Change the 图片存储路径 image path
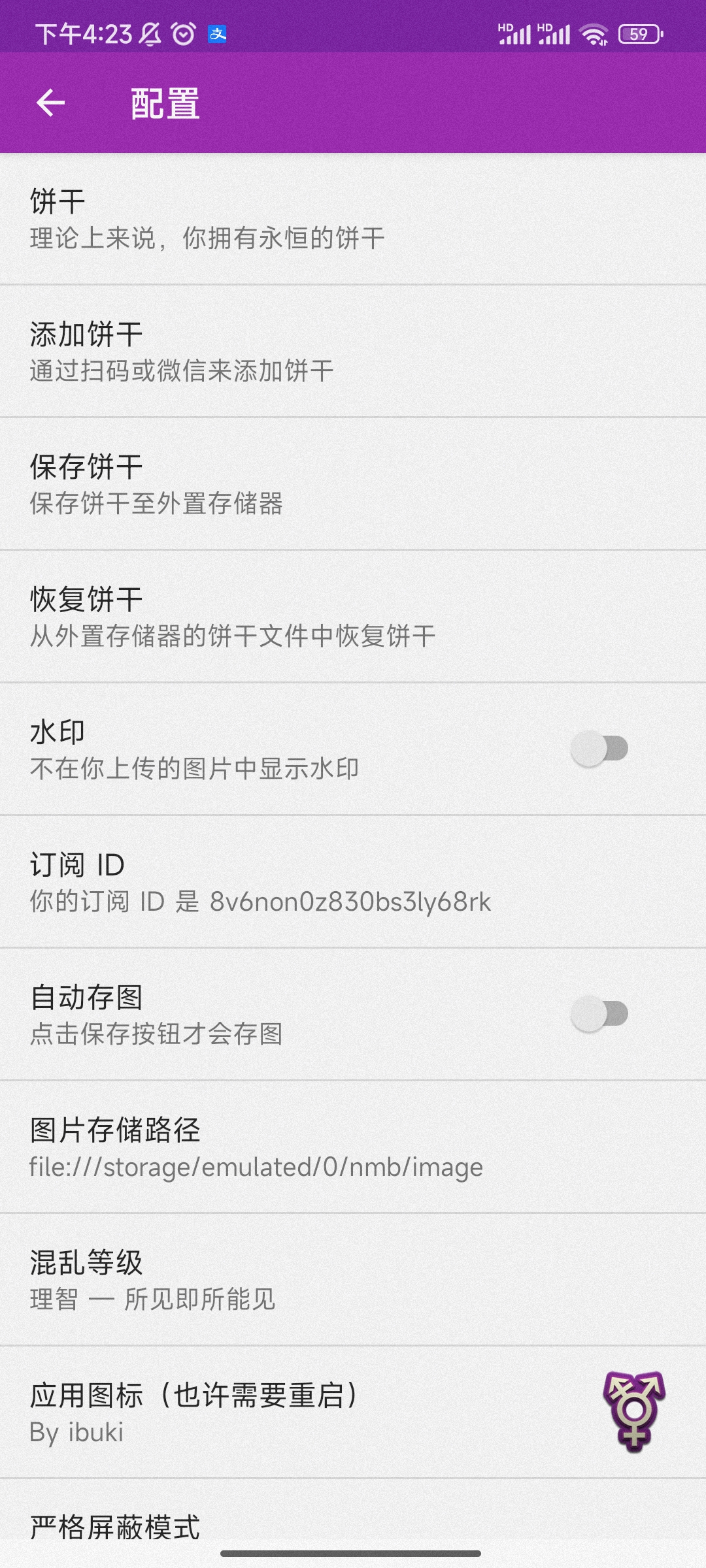Viewport: 706px width, 1568px height. click(353, 1147)
